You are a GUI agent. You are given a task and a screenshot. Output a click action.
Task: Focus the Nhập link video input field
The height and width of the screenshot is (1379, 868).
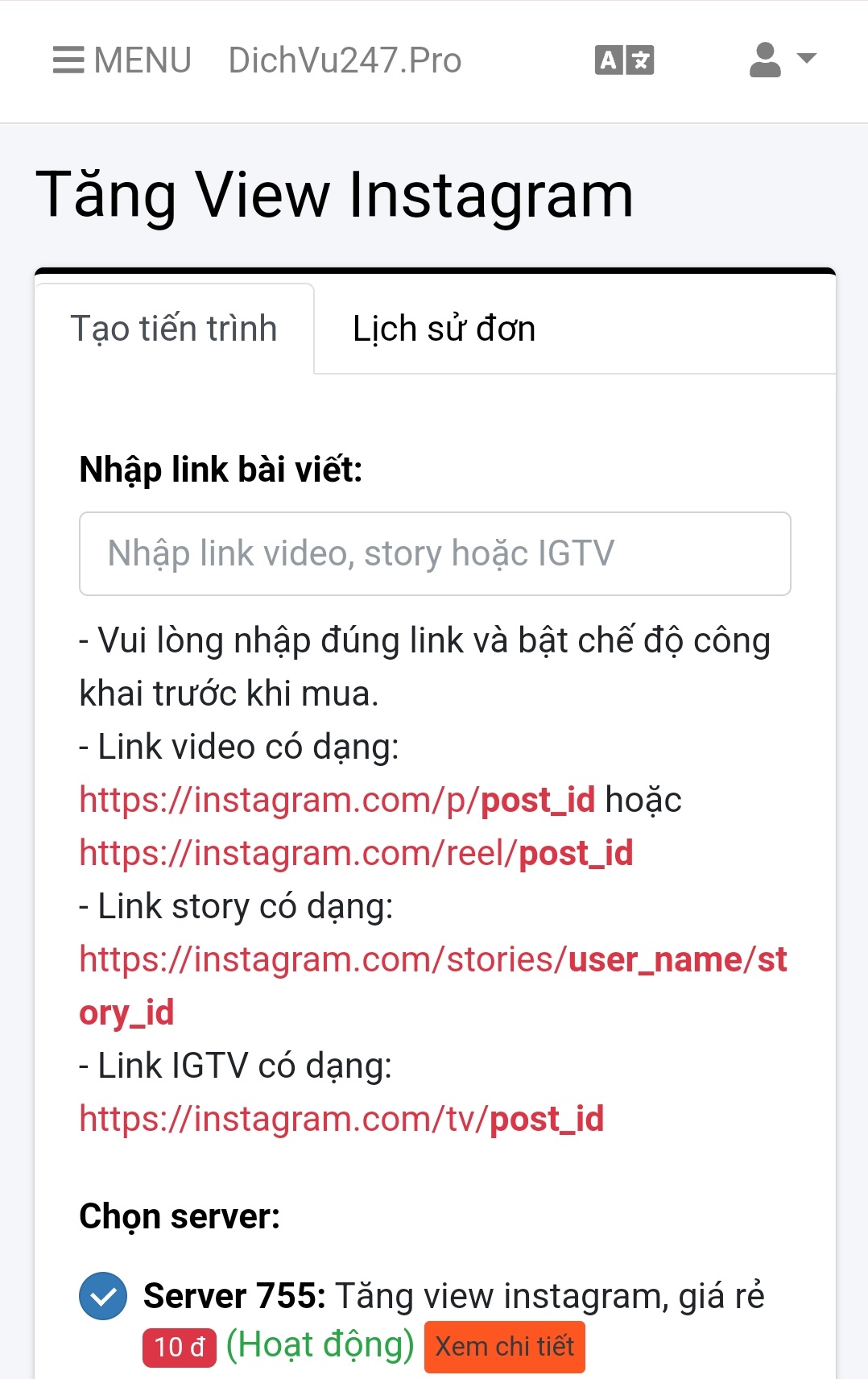[435, 554]
